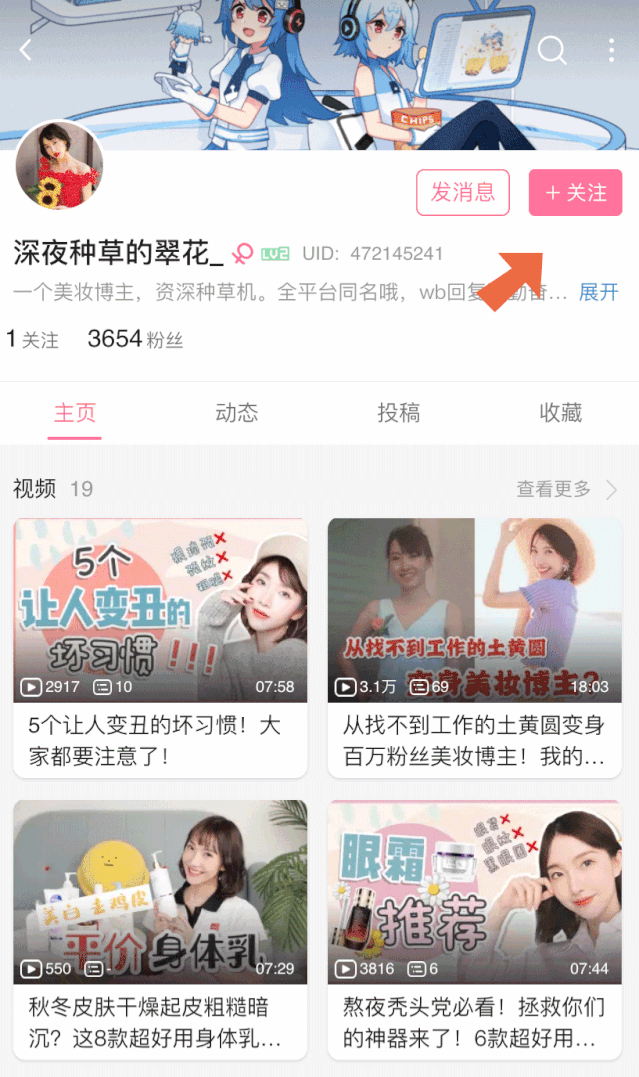Open the 3654 粉丝 followers list
This screenshot has width=639, height=1077.
click(x=135, y=340)
